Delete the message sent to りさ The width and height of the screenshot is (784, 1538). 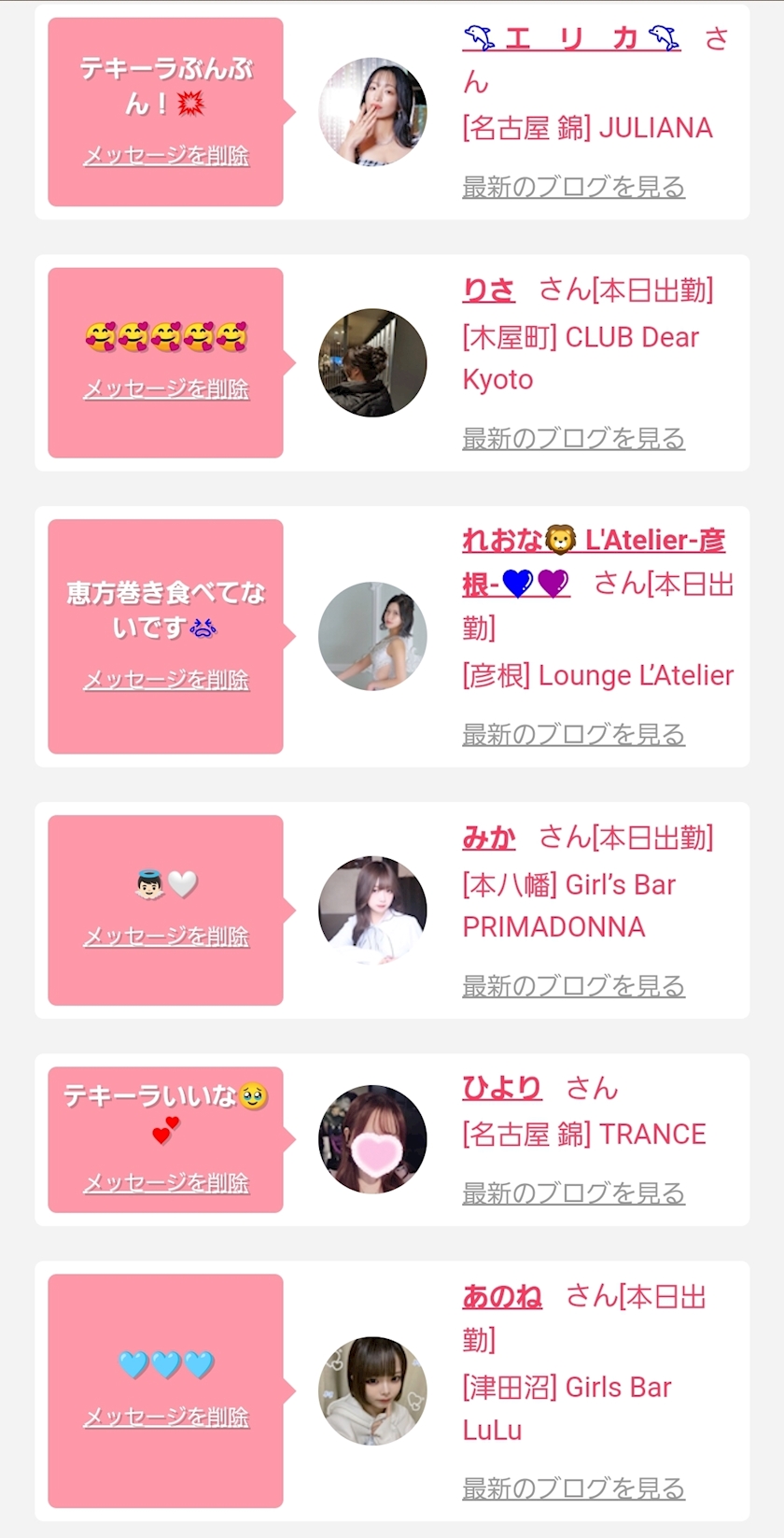[x=166, y=388]
